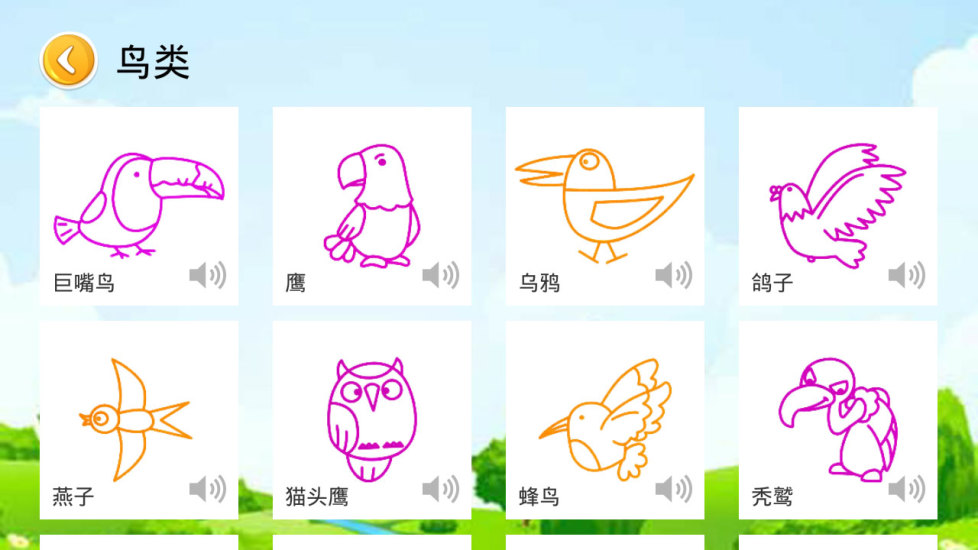The width and height of the screenshot is (978, 550).
Task: Select the 蜂鸟 drawing card
Action: (604, 415)
